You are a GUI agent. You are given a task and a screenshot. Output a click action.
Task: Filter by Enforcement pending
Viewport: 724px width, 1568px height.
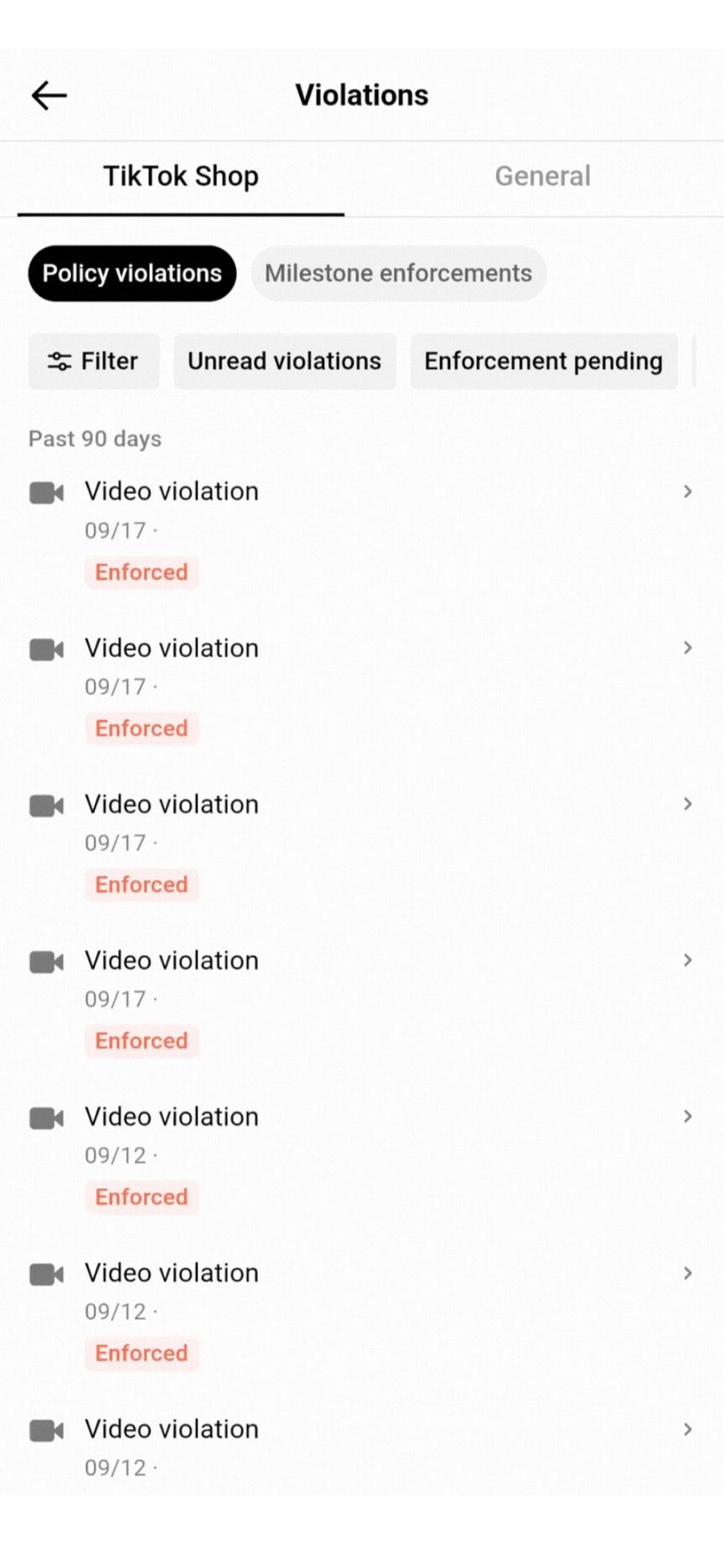[543, 361]
